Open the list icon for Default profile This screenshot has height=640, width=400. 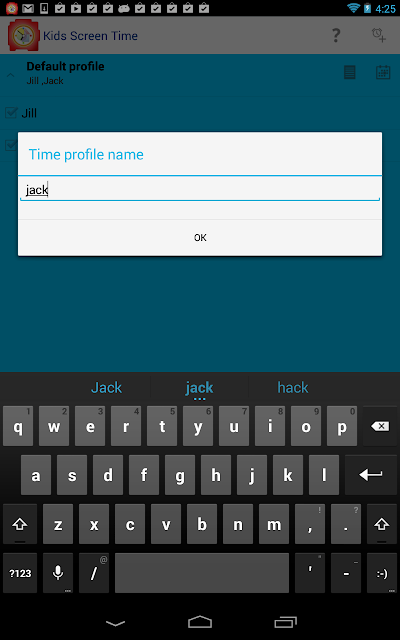click(x=349, y=72)
